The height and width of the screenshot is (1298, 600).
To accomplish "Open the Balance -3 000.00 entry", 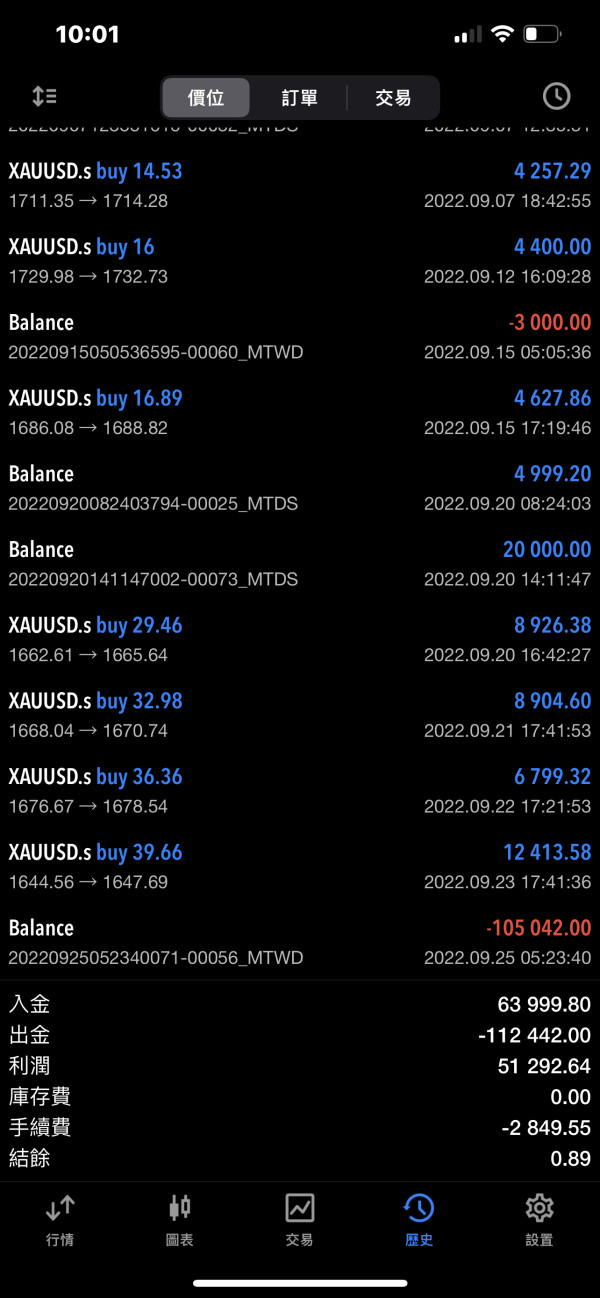I will 300,337.
